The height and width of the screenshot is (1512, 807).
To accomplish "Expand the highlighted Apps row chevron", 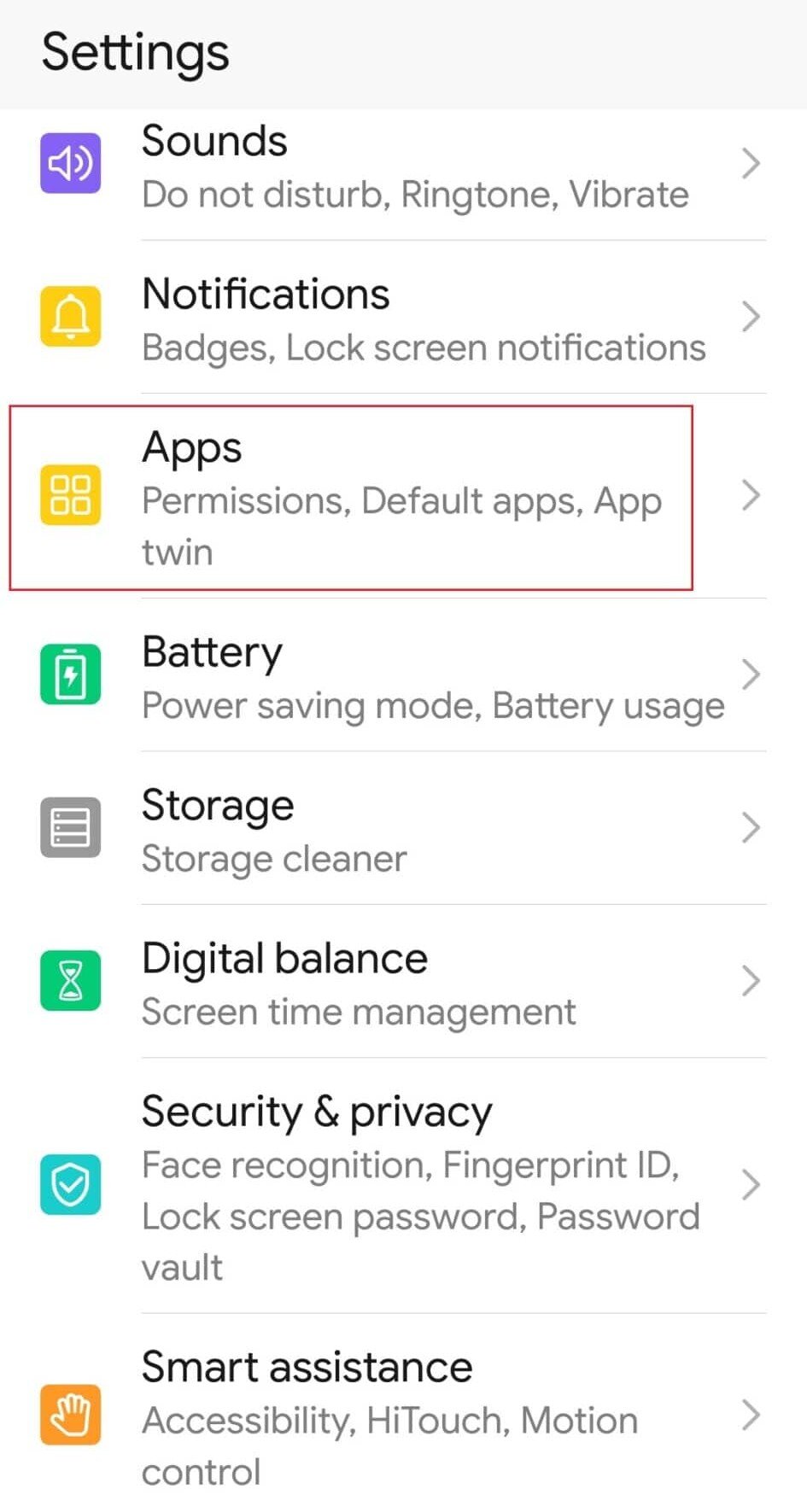I will coord(751,495).
